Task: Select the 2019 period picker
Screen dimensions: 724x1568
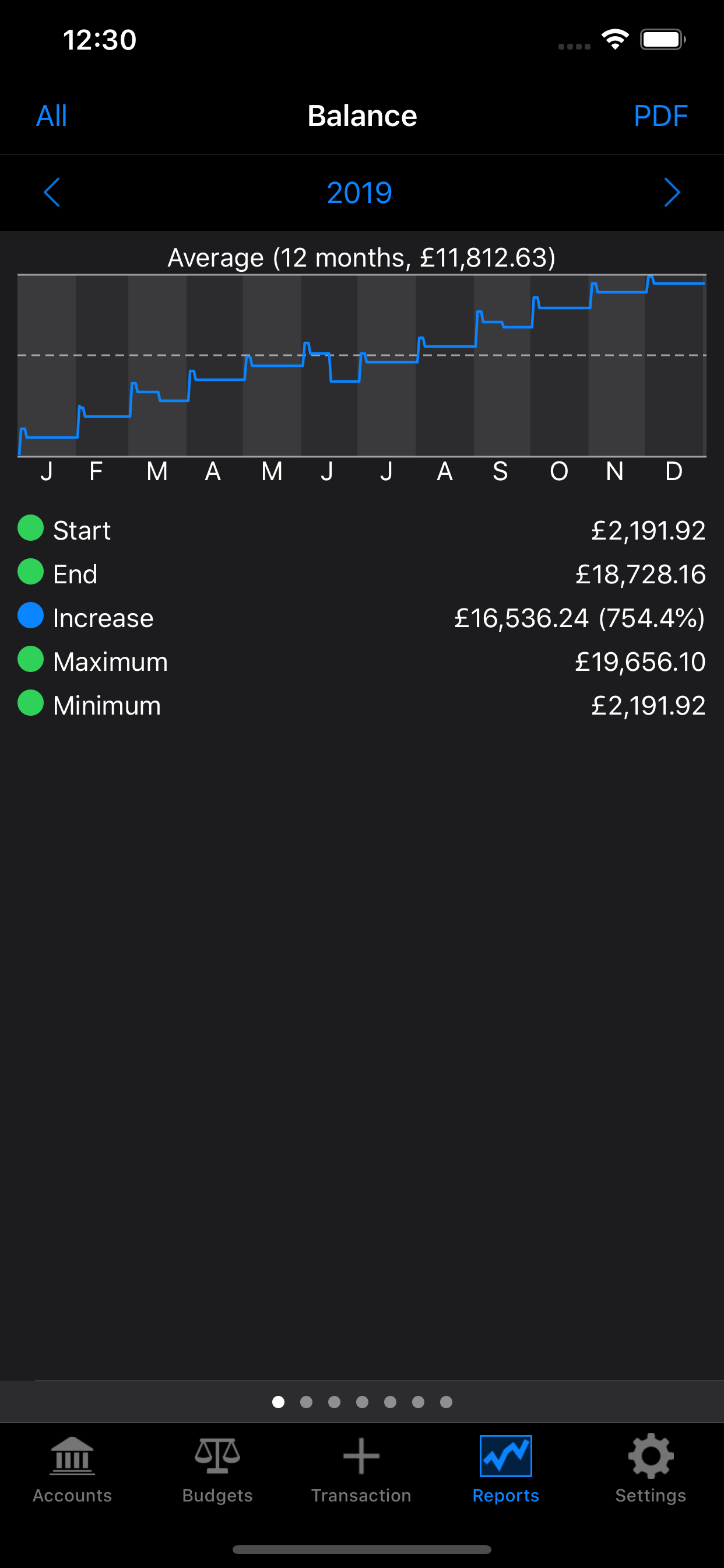Action: coord(360,192)
